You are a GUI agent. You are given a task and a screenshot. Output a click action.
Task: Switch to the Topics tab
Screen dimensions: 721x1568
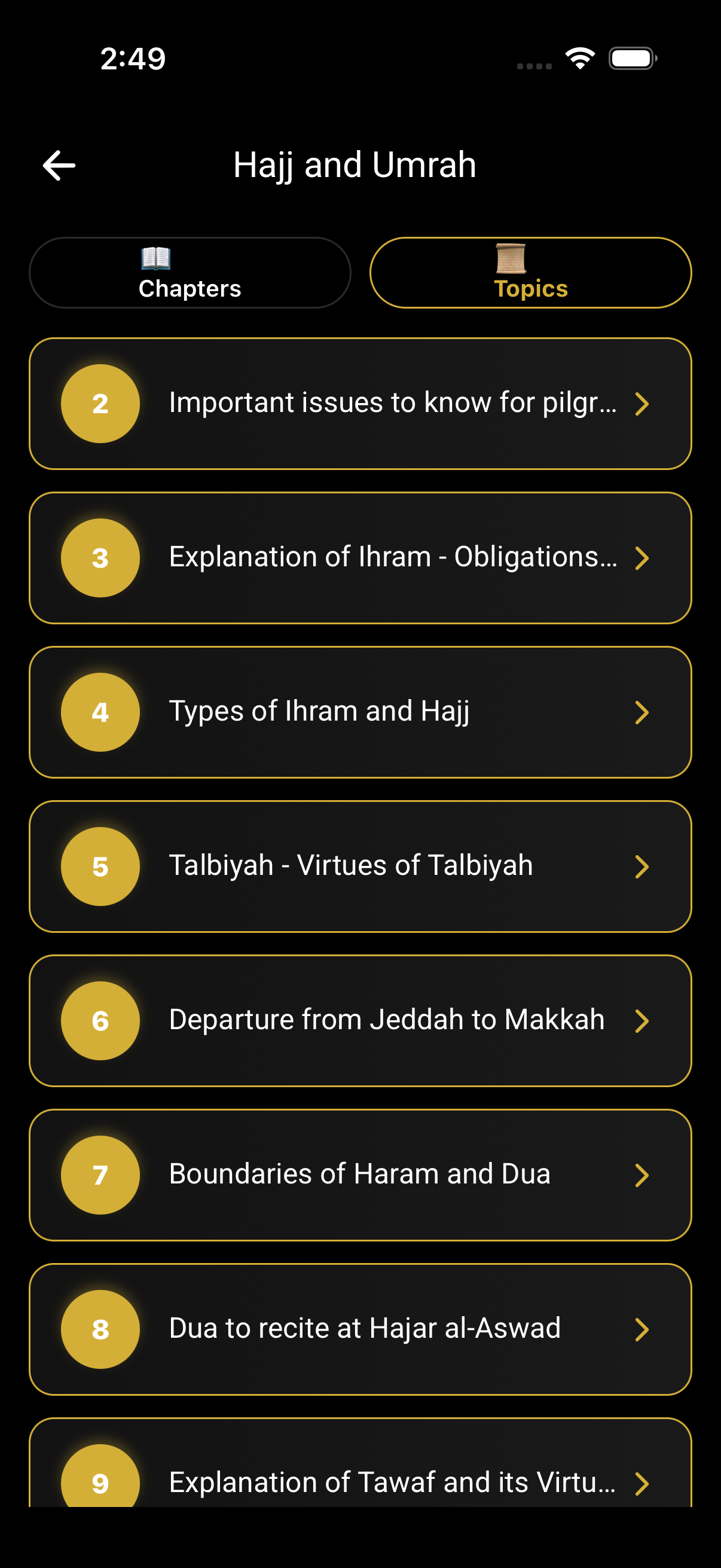(529, 273)
